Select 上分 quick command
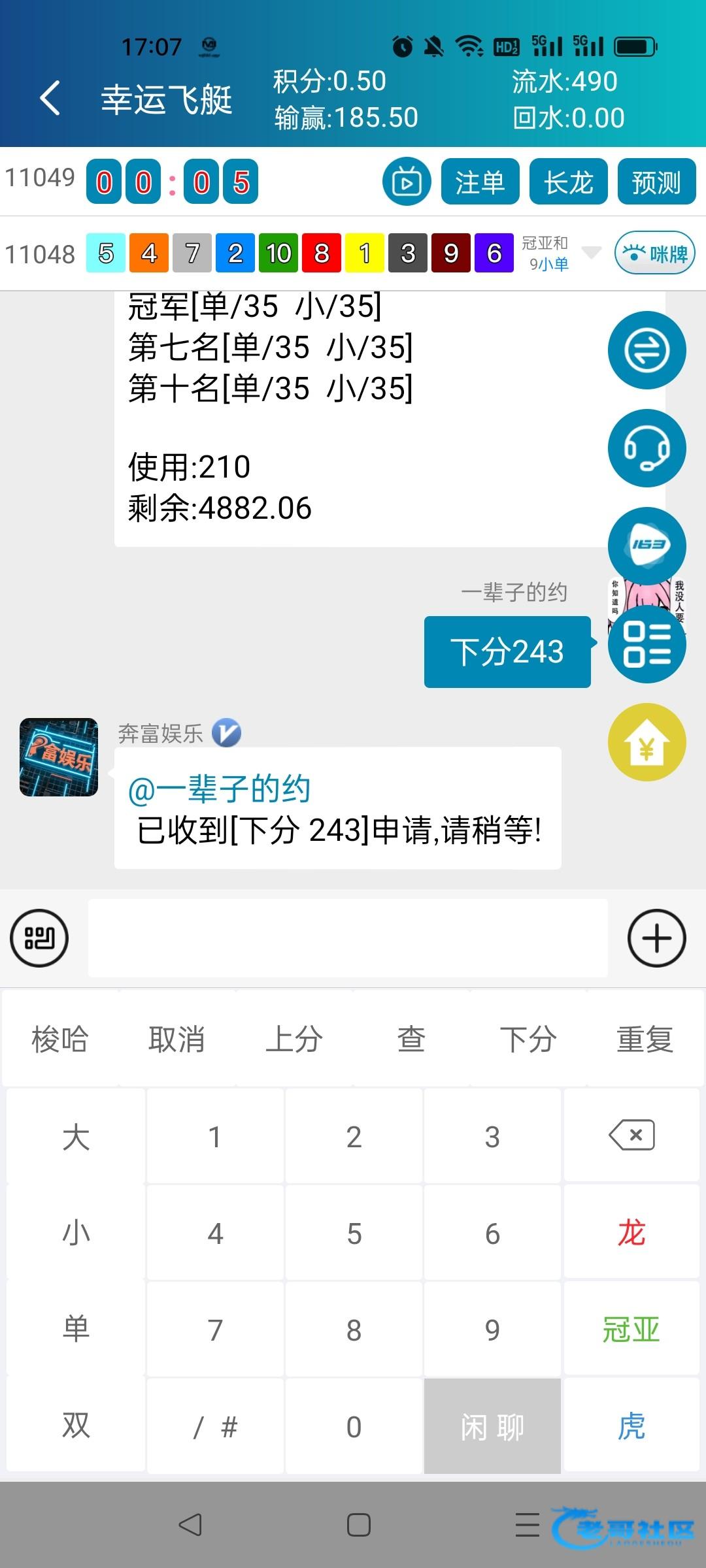This screenshot has width=706, height=1568. pyautogui.click(x=294, y=1039)
